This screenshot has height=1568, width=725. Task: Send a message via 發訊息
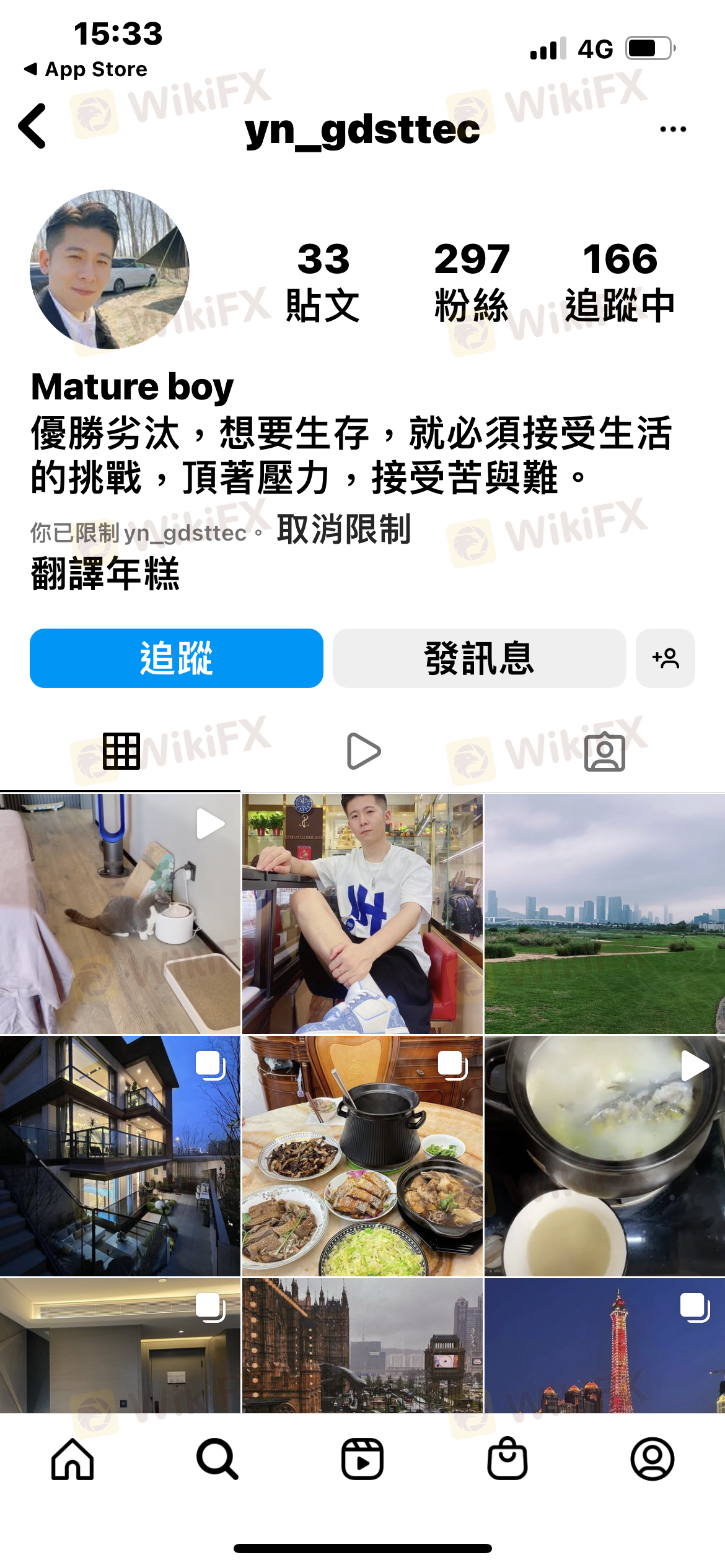pos(479,658)
